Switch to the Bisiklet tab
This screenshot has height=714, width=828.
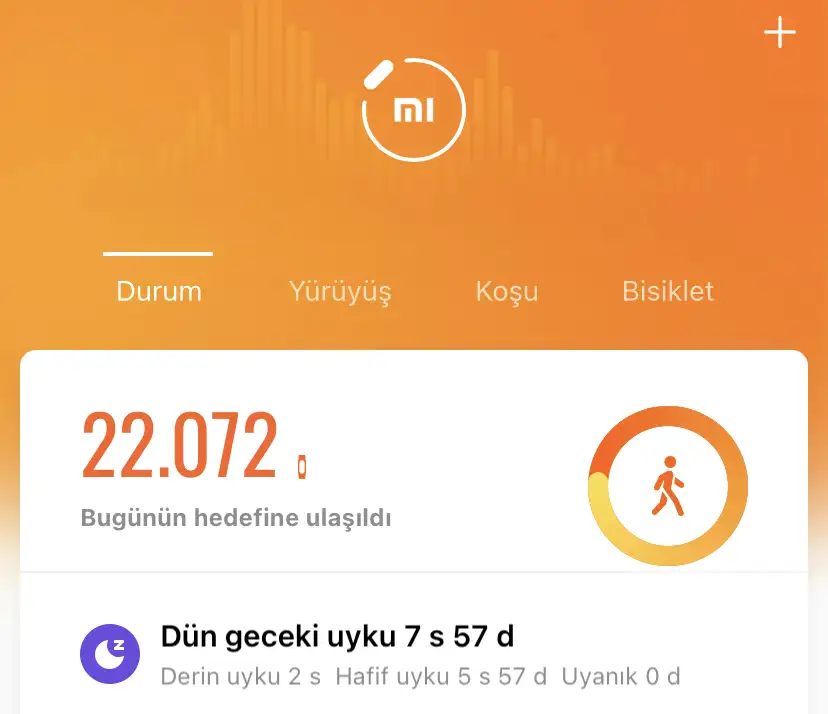[668, 291]
